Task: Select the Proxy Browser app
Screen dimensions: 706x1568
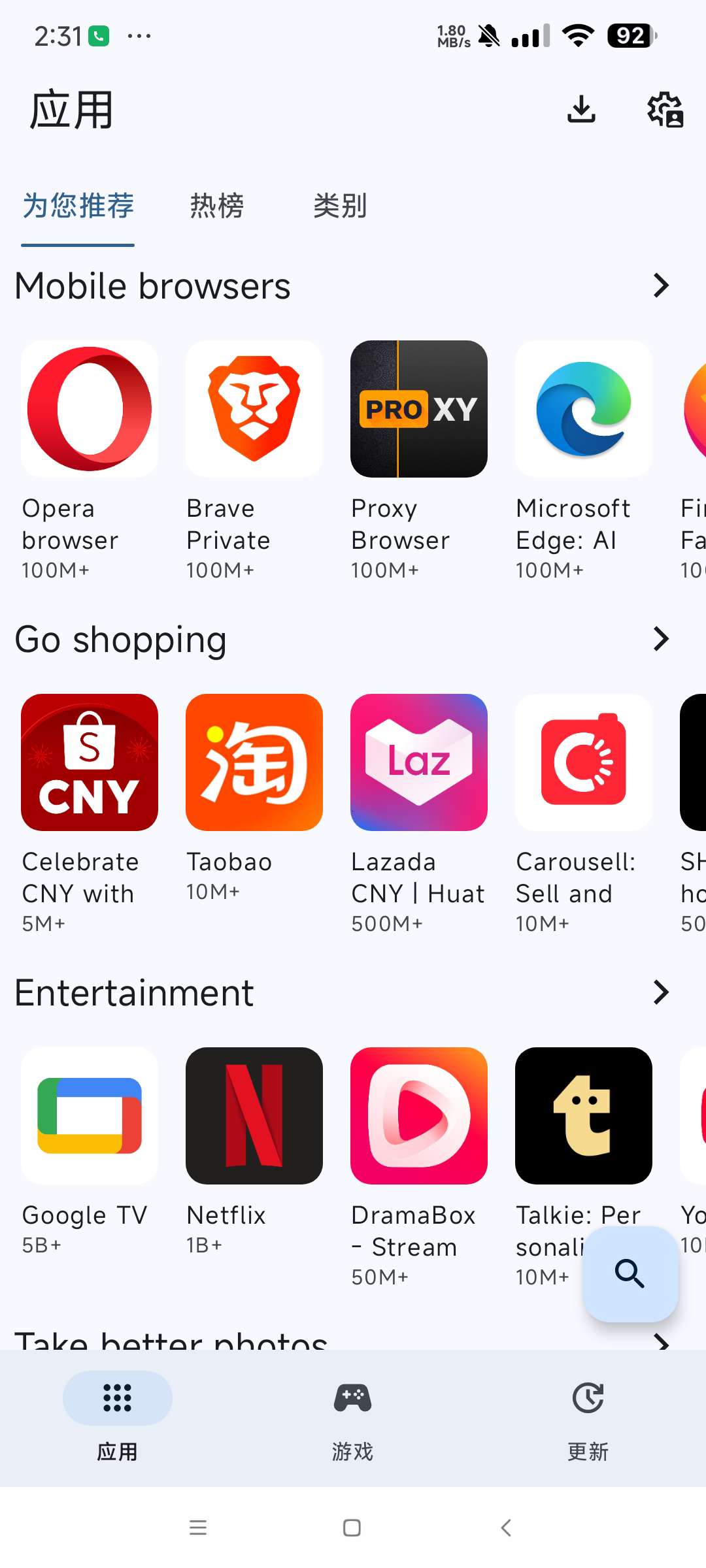Action: point(419,409)
